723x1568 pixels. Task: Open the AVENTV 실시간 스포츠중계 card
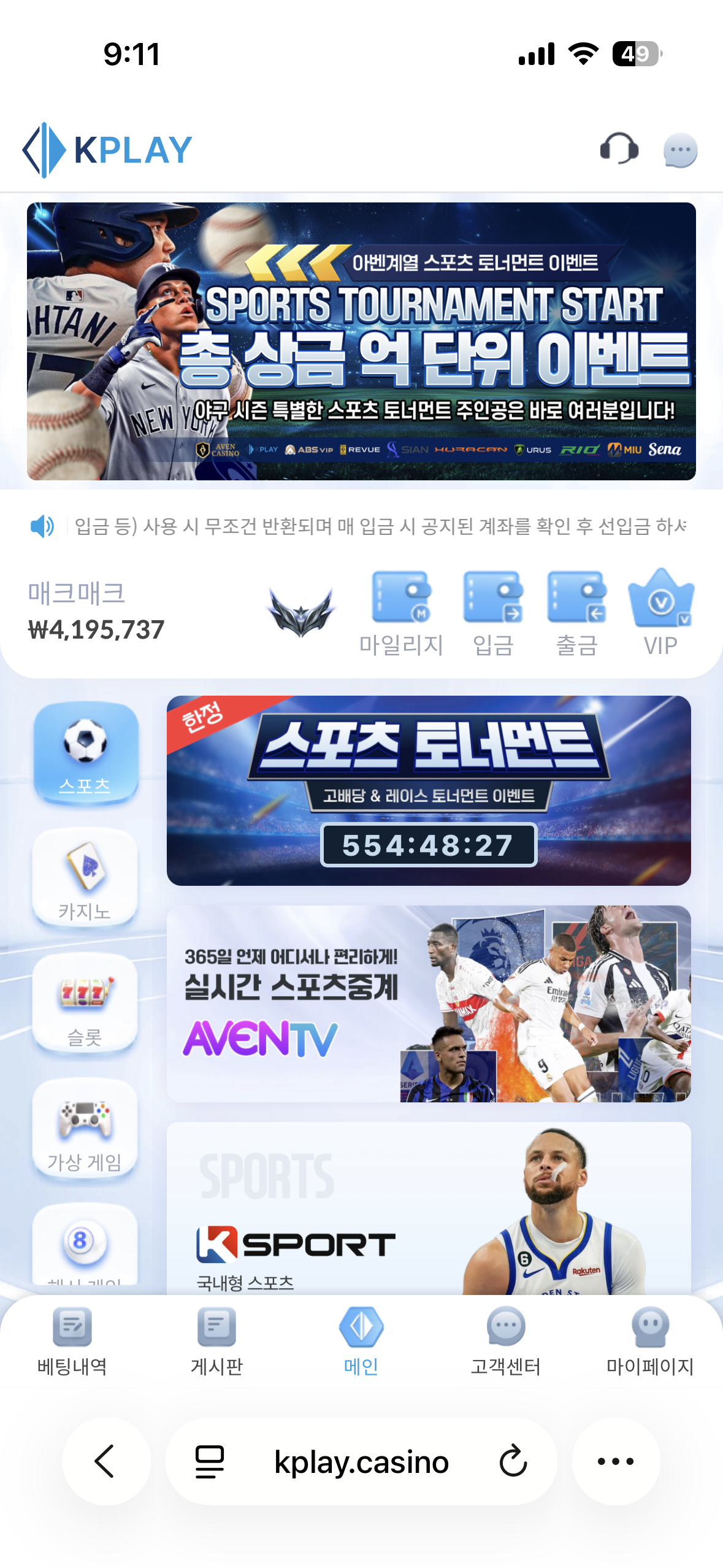tap(428, 1004)
